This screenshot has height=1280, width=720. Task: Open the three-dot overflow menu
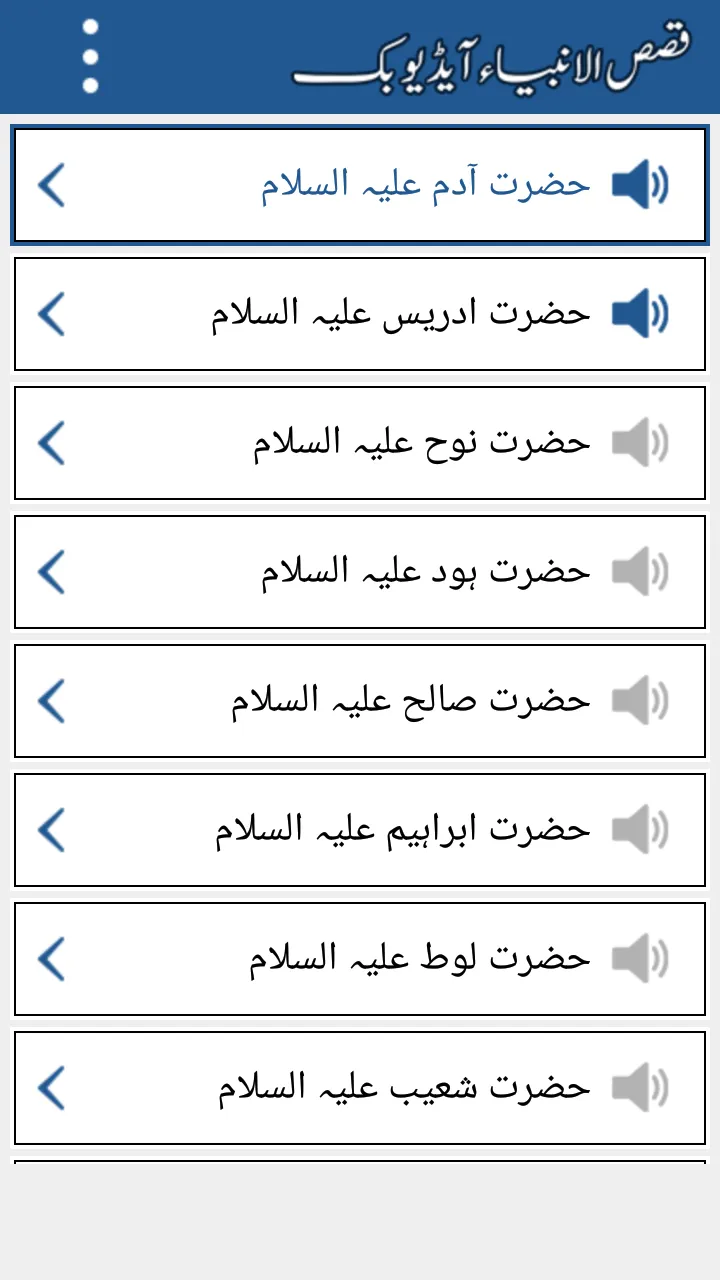[x=90, y=57]
